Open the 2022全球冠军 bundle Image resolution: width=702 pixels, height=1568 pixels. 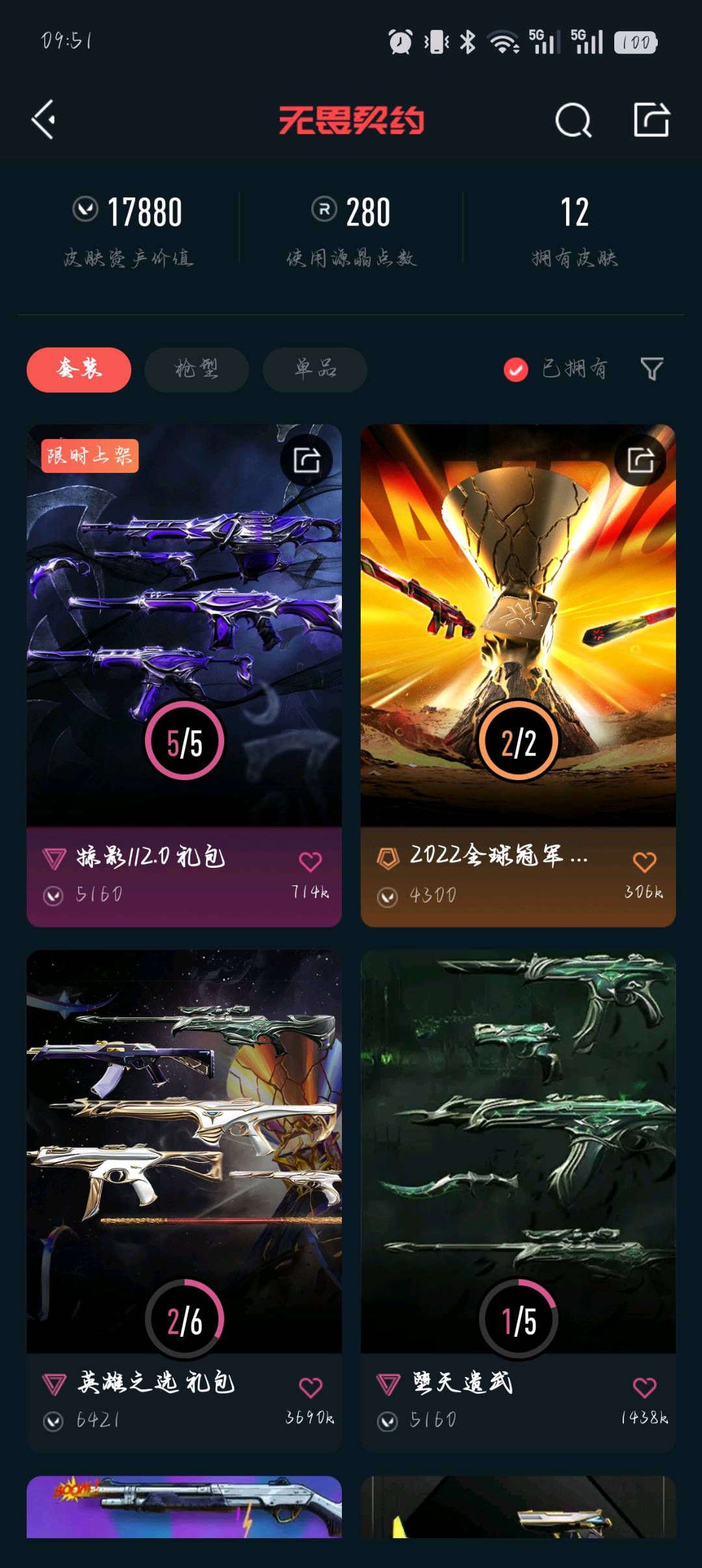518,676
